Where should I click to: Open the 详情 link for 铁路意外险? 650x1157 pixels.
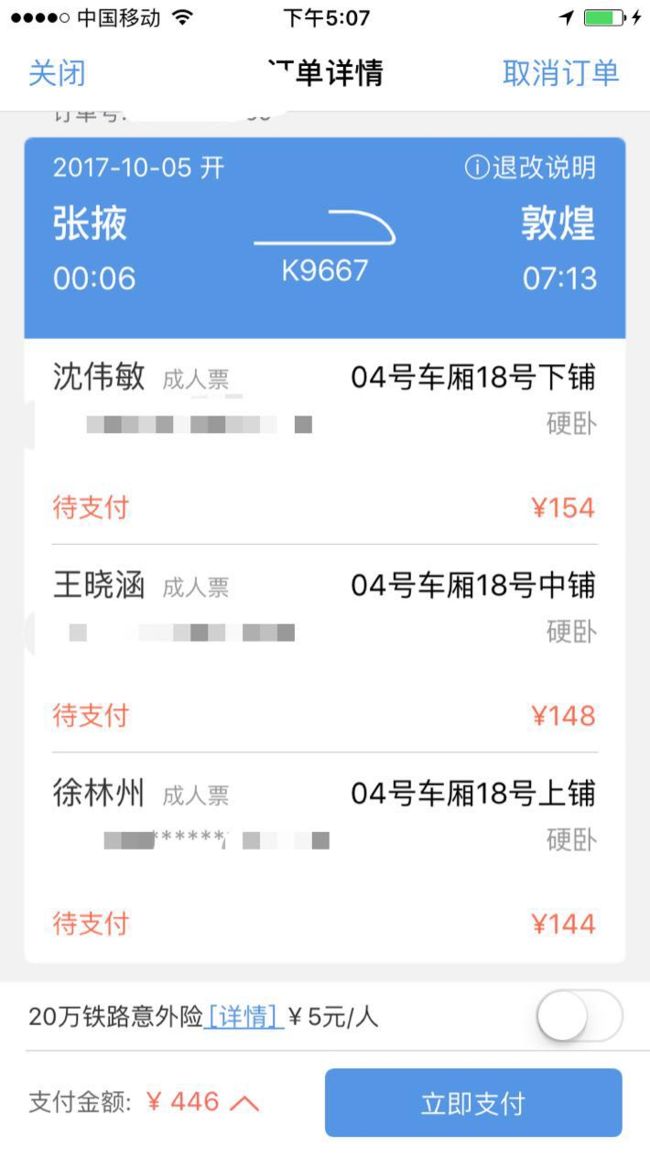[243, 1017]
